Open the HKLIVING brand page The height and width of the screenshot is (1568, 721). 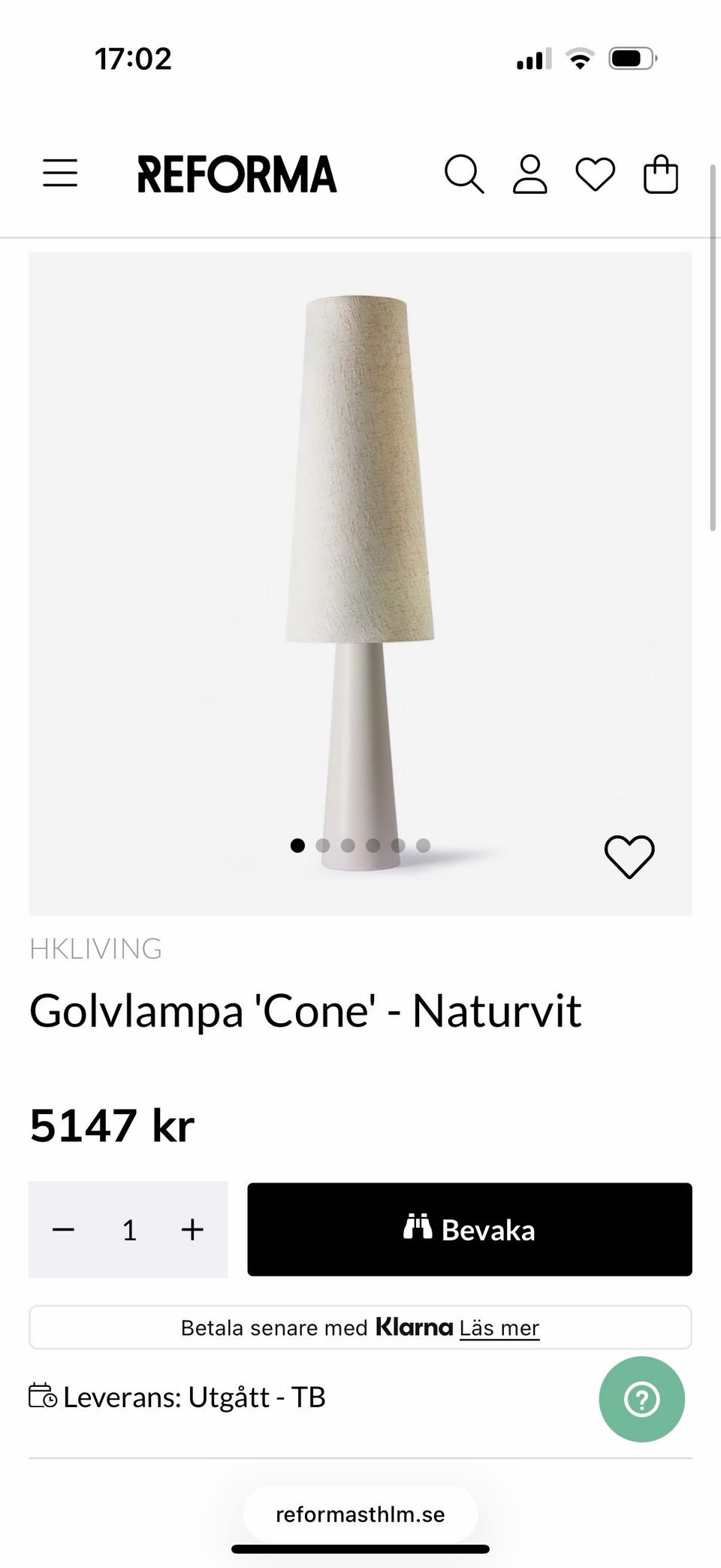[x=95, y=949]
